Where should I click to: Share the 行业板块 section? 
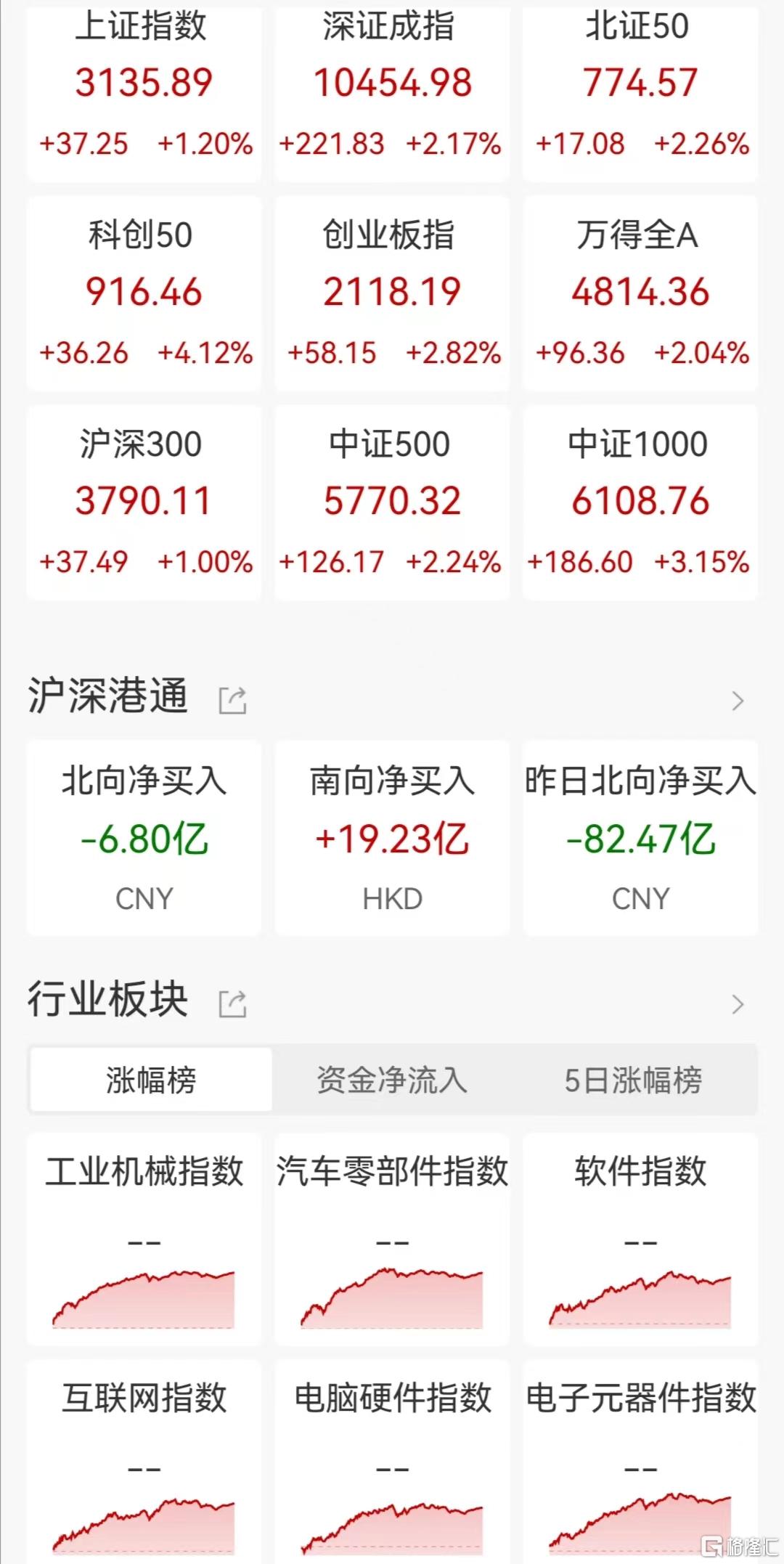[x=233, y=1003]
